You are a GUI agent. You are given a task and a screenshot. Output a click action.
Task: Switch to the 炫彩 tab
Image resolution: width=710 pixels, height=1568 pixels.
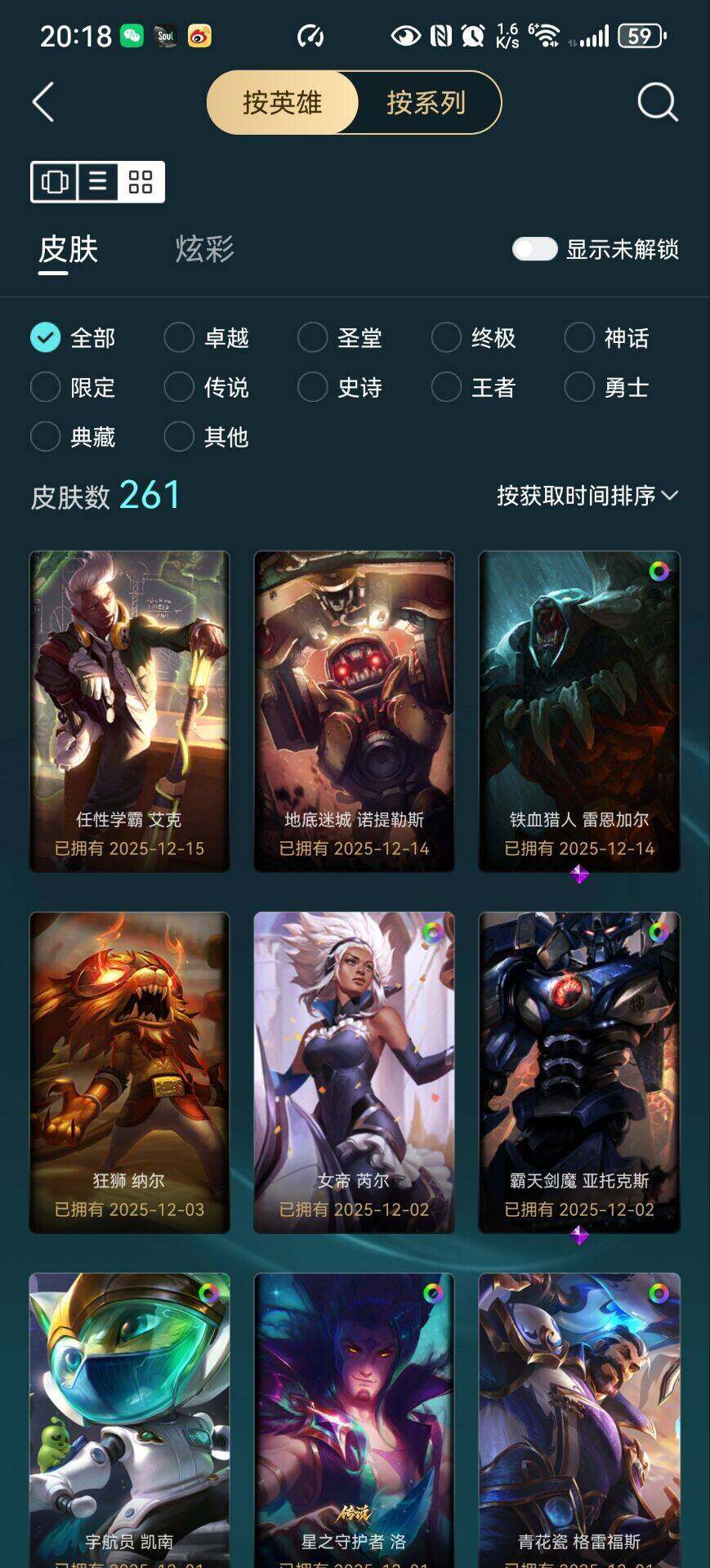click(x=204, y=249)
